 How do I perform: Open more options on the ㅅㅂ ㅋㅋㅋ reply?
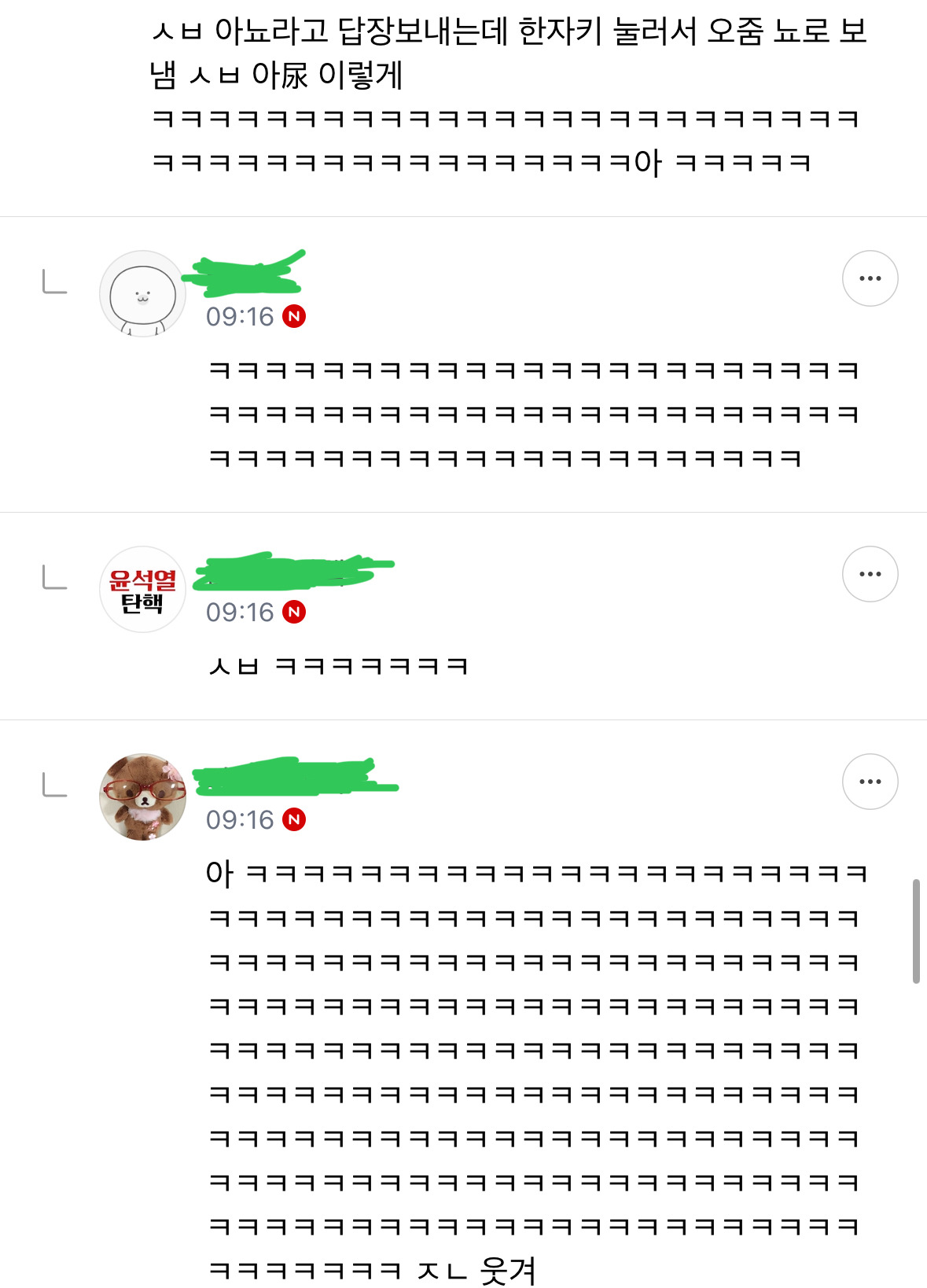870,574
